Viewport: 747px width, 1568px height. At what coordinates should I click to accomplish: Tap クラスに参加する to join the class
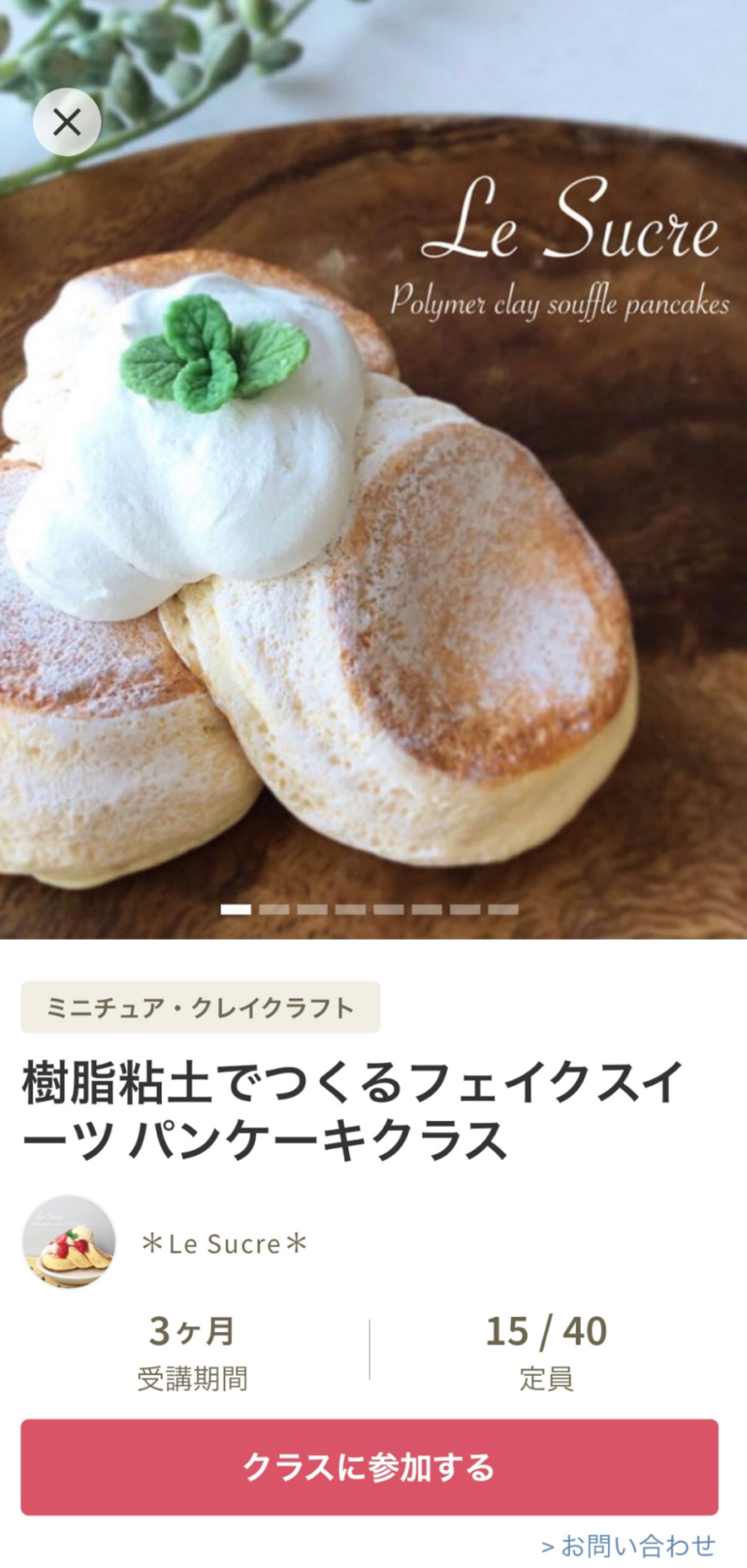click(369, 1466)
